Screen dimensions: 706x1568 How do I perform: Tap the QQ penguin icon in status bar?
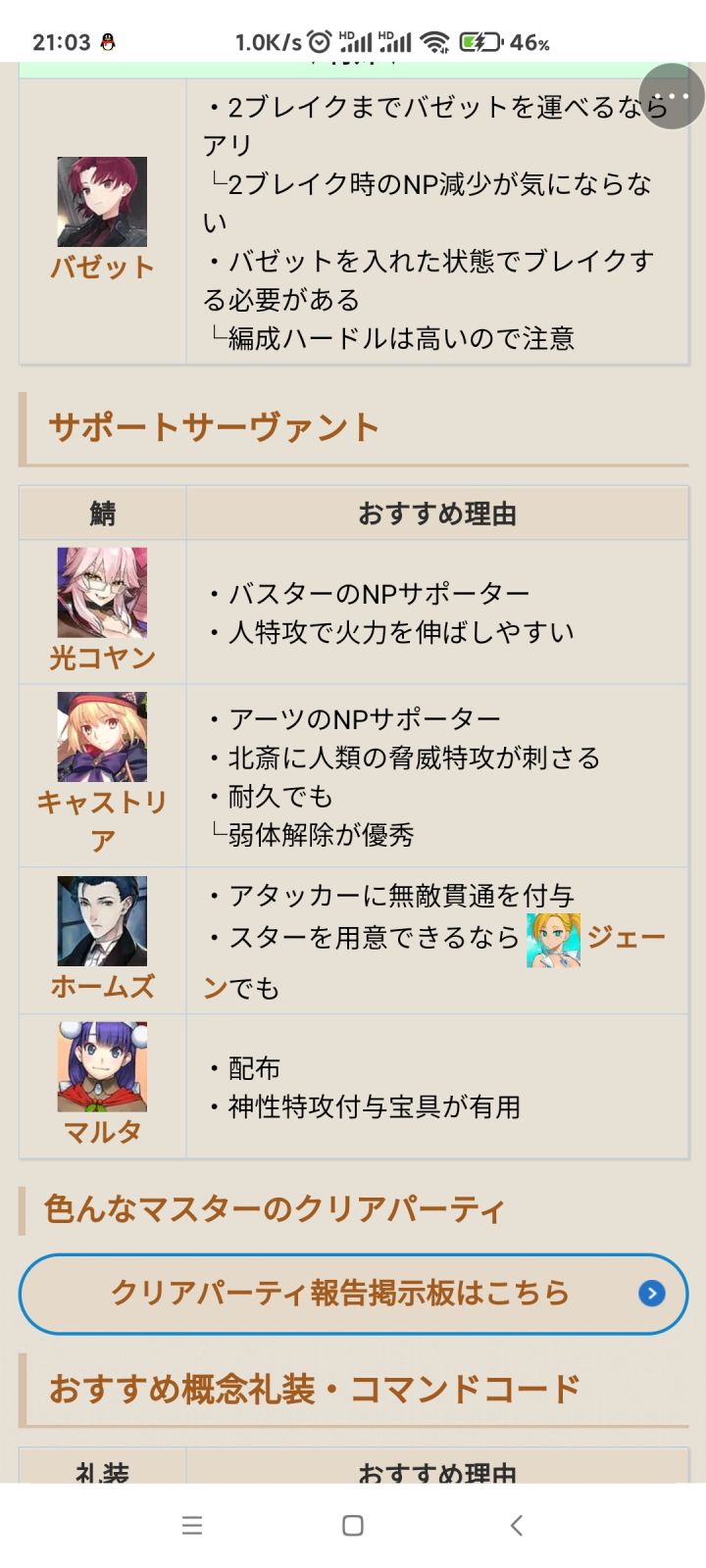point(108,41)
